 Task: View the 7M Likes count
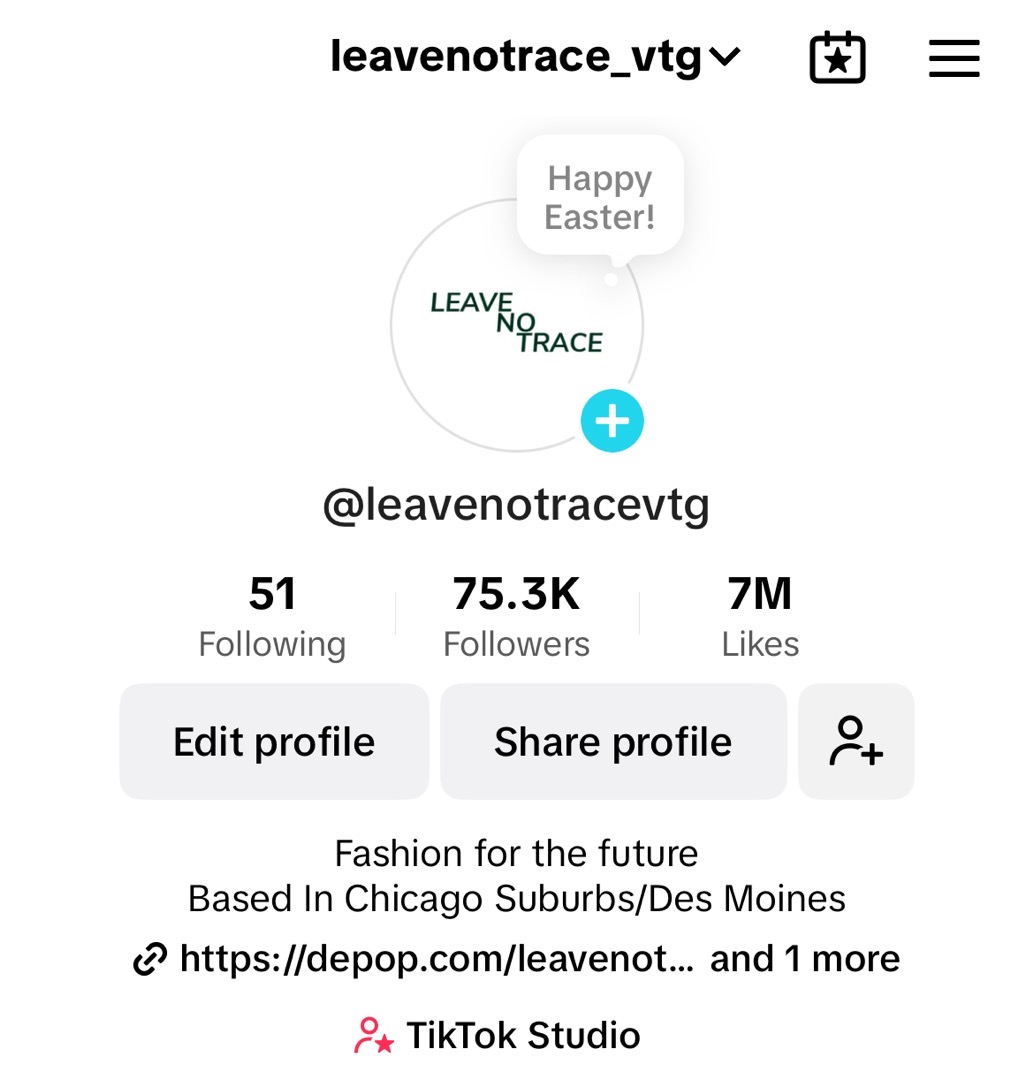coord(760,617)
